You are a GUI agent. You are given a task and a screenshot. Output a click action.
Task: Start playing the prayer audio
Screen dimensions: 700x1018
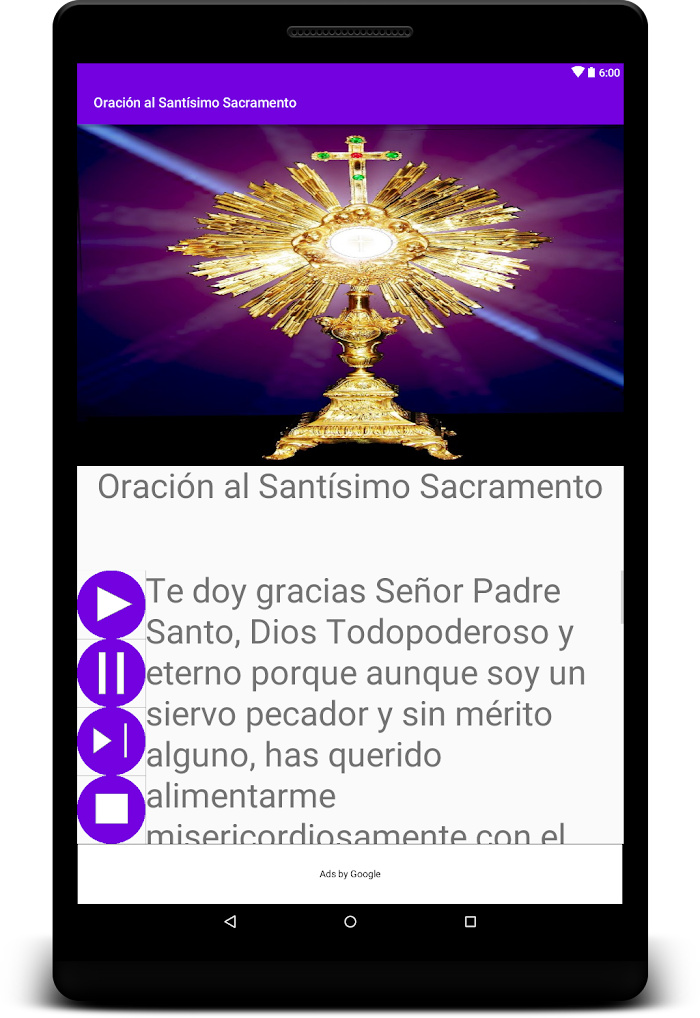[111, 605]
